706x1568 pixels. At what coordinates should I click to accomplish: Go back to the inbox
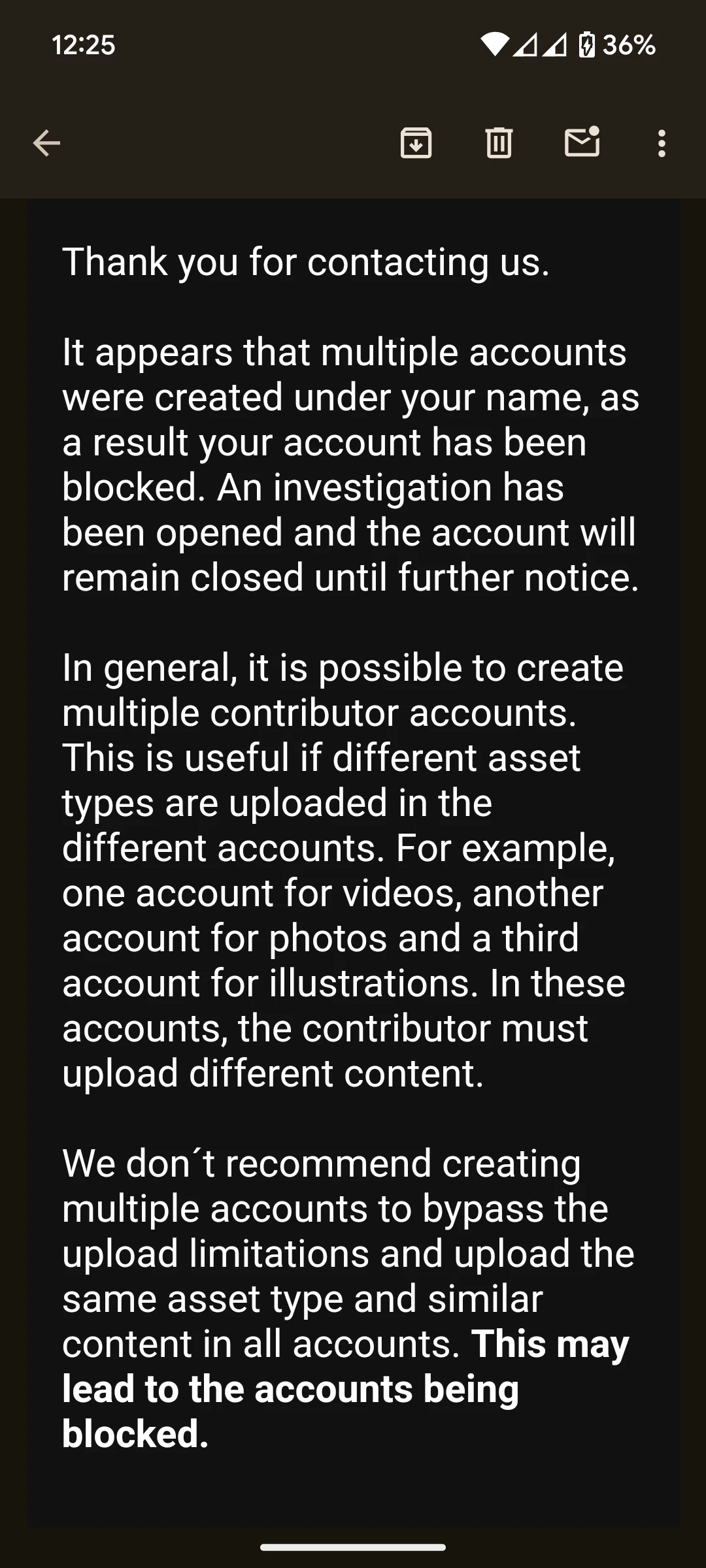coord(46,143)
